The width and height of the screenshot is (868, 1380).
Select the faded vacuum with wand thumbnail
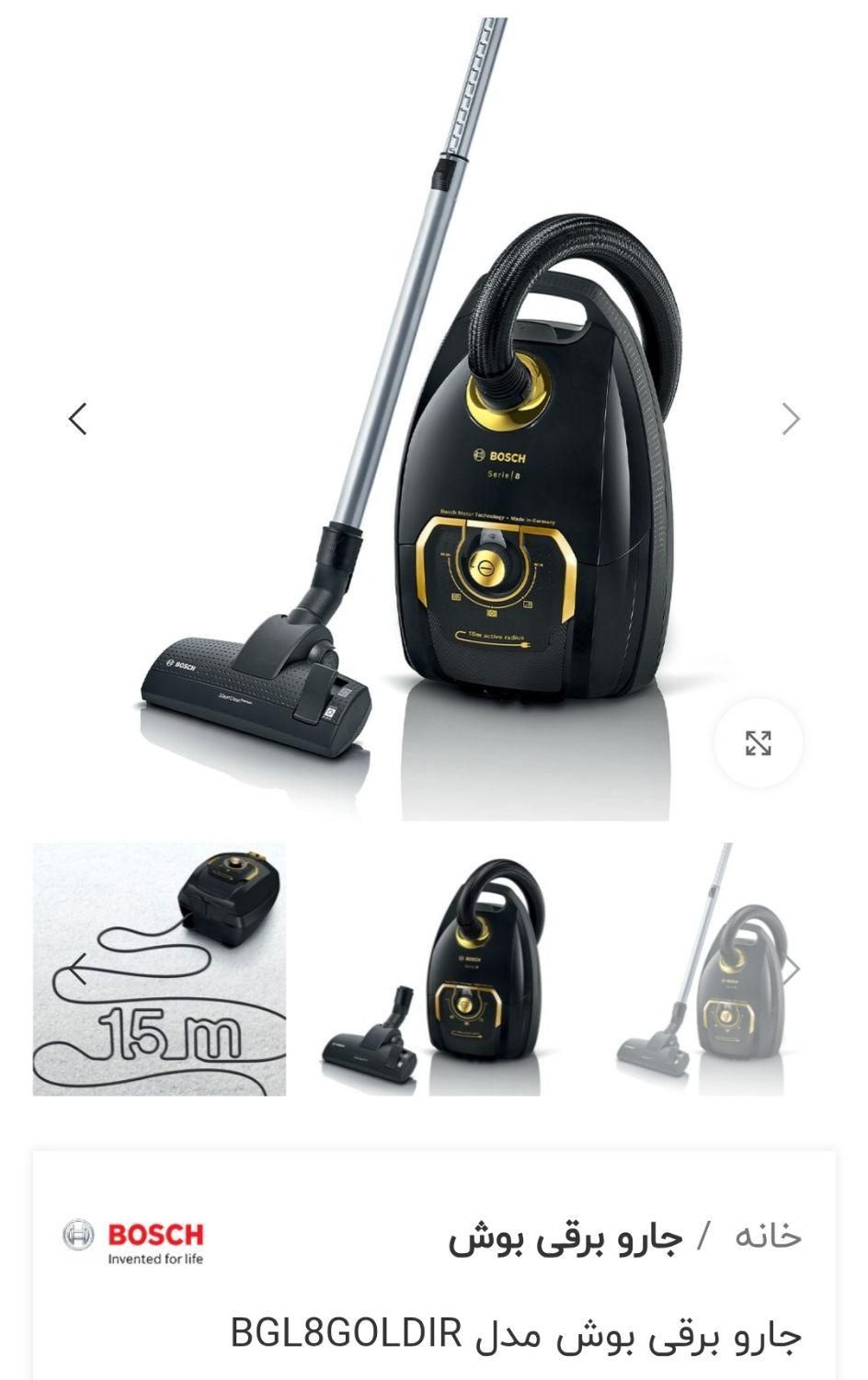tap(703, 970)
